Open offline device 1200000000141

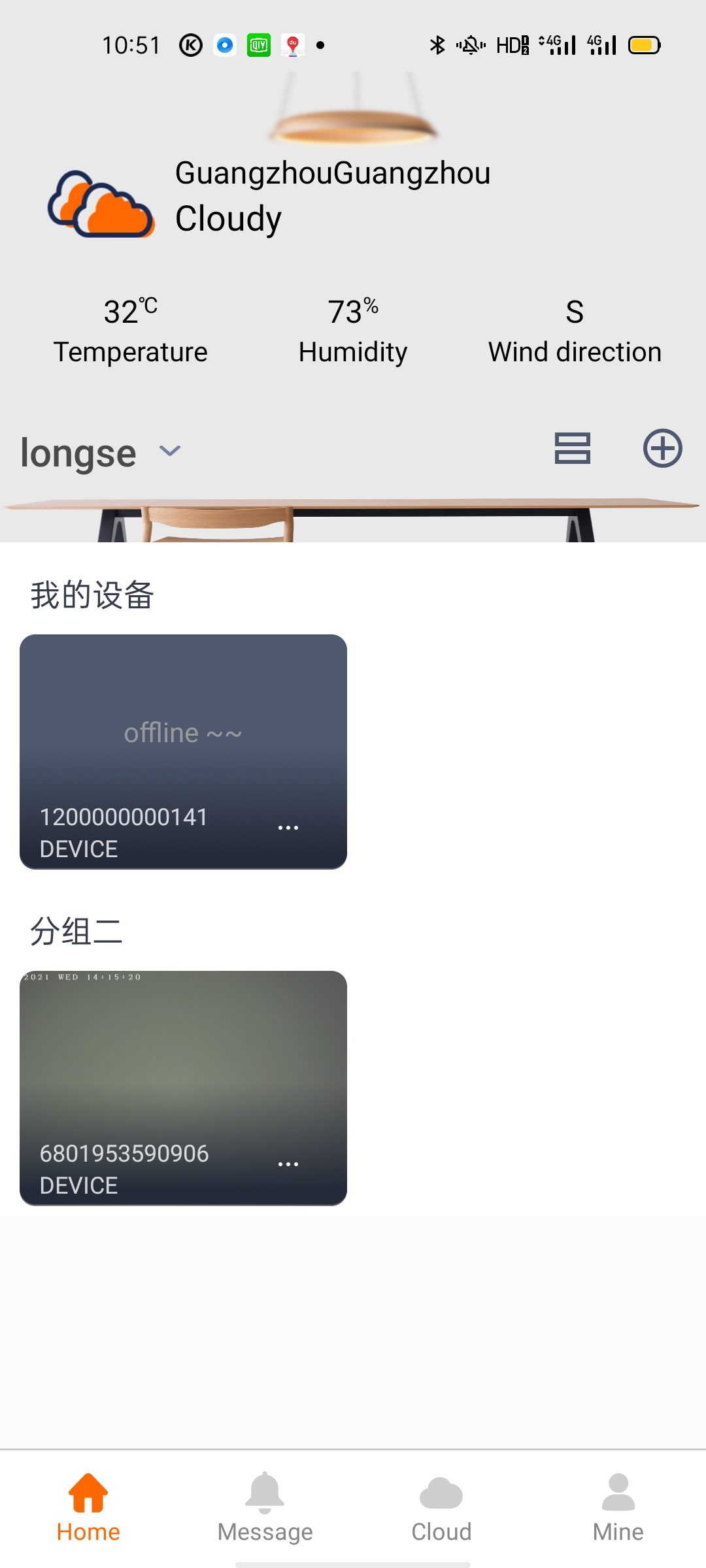[x=183, y=732]
